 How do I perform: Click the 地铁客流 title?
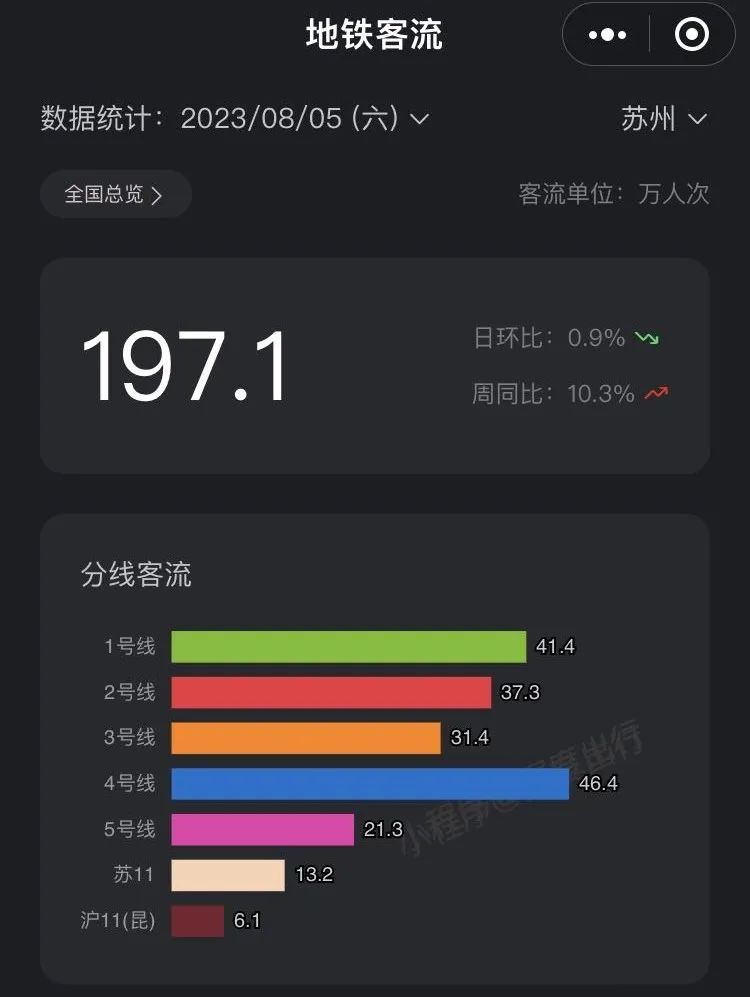tap(374, 35)
